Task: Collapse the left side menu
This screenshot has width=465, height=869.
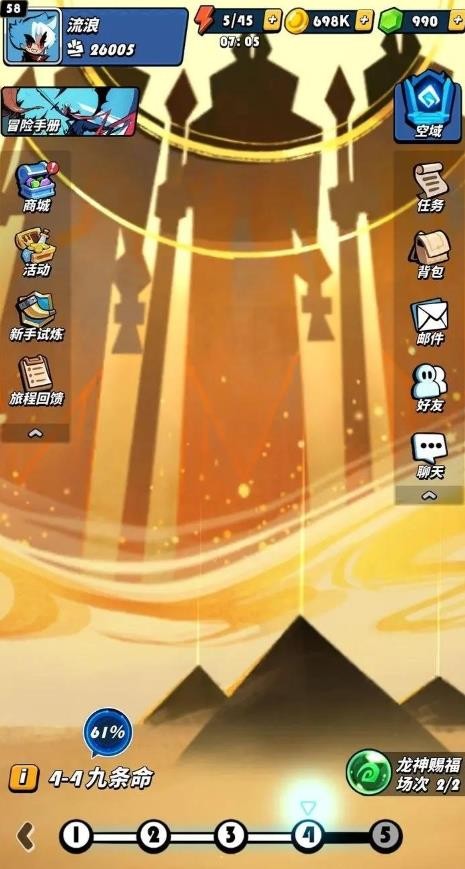Action: point(35,433)
